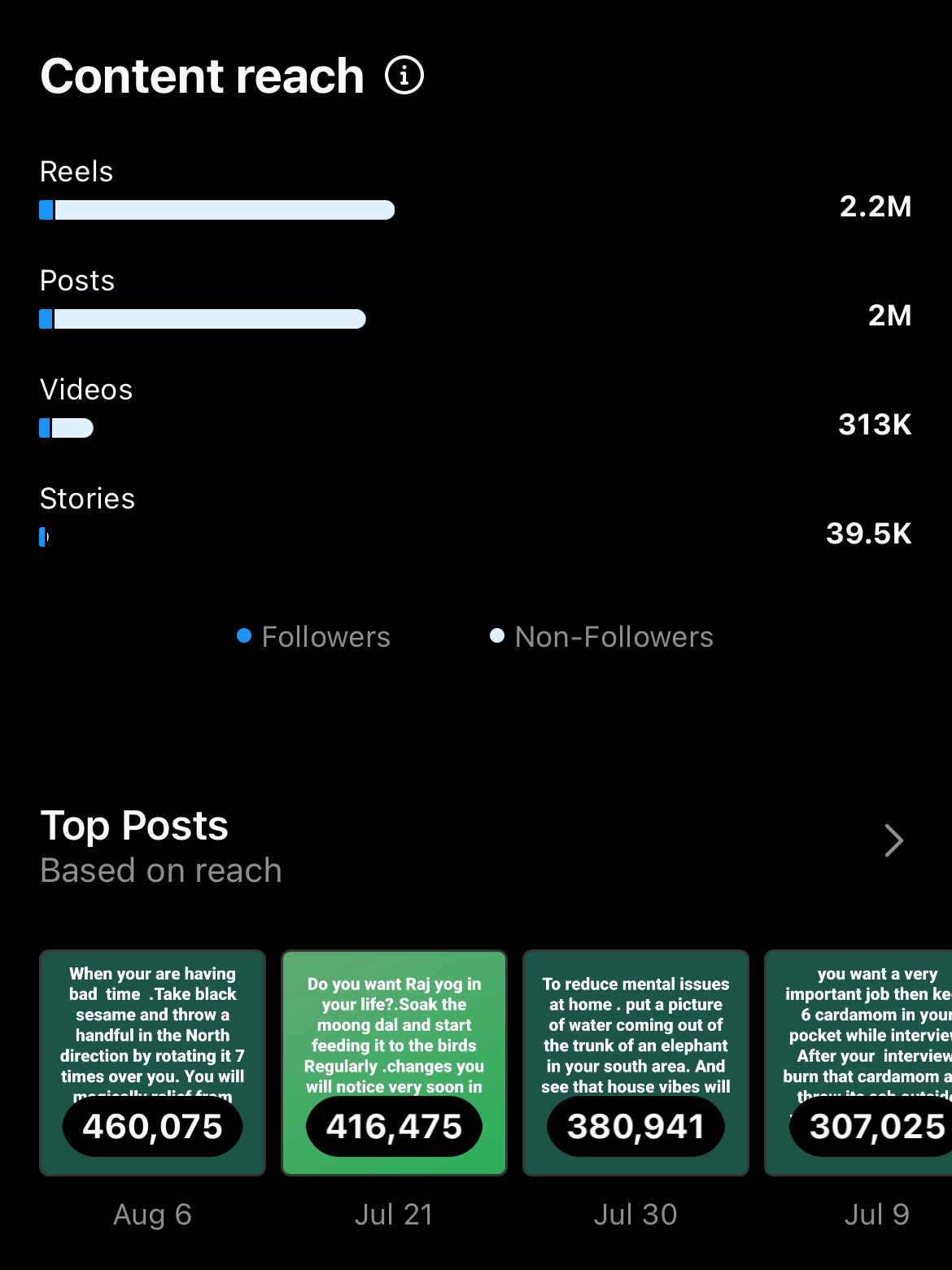Image resolution: width=952 pixels, height=1270 pixels.
Task: Open all Top Posts via the chevron
Action: [x=893, y=840]
